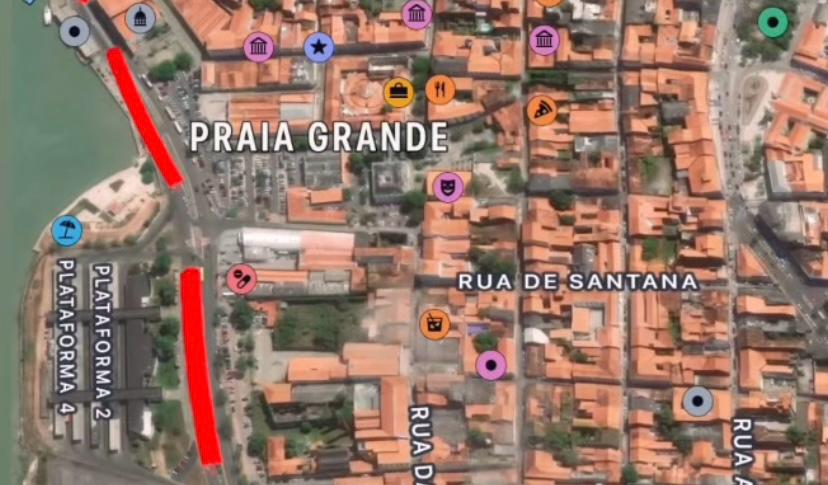
Task: Tap the purple dot pin below Rua de Santana
Action: click(490, 365)
